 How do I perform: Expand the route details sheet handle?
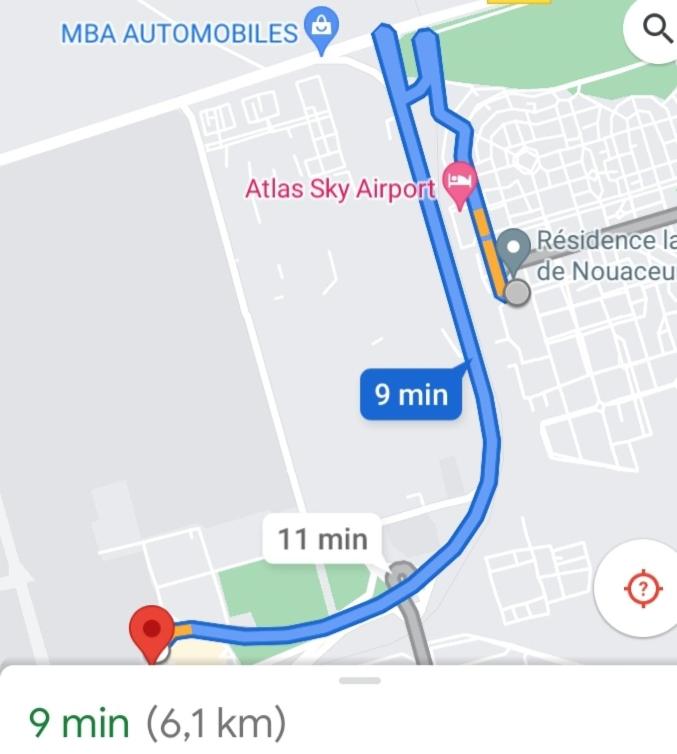pyautogui.click(x=360, y=680)
